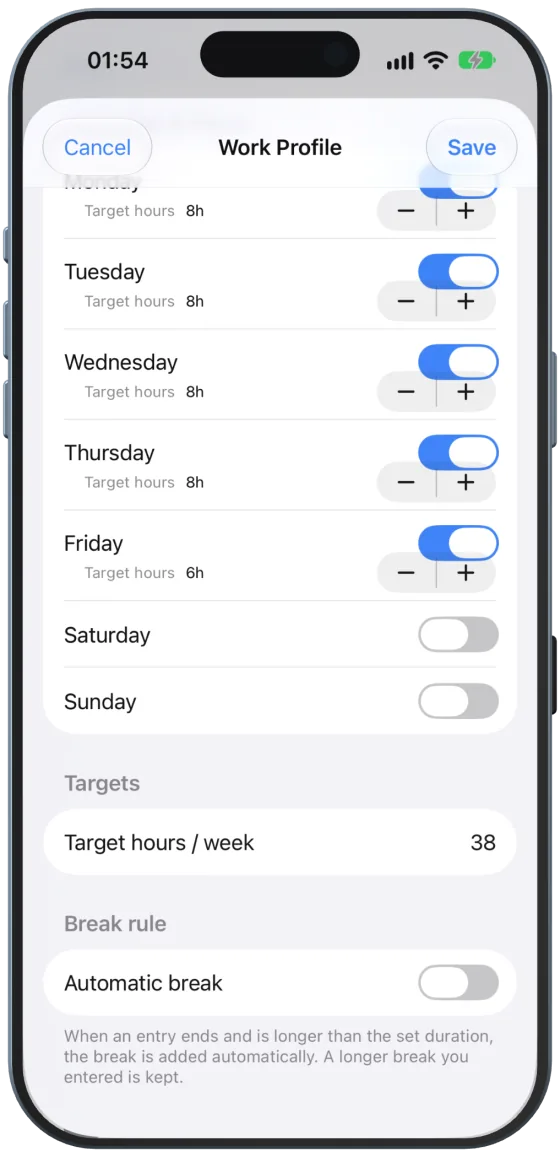Image resolution: width=560 pixels, height=1157 pixels.
Task: Increase Monday target hours with plus
Action: [x=466, y=212]
